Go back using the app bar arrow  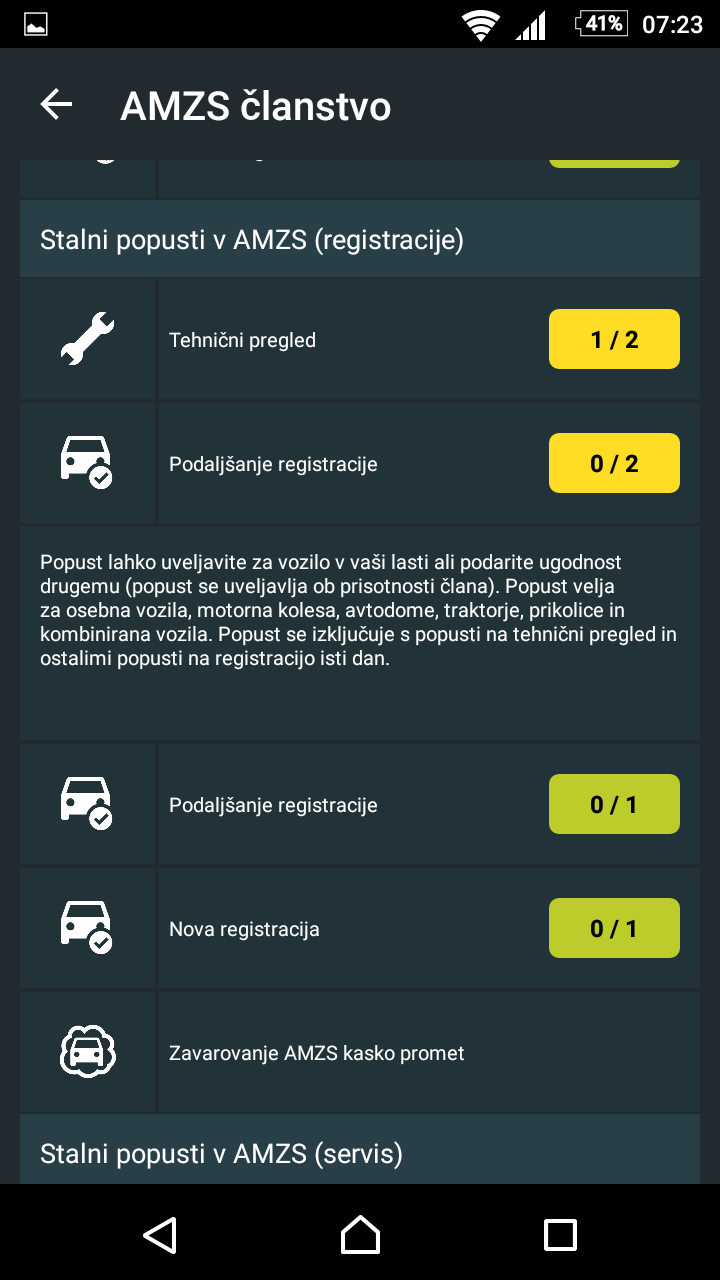click(x=56, y=105)
